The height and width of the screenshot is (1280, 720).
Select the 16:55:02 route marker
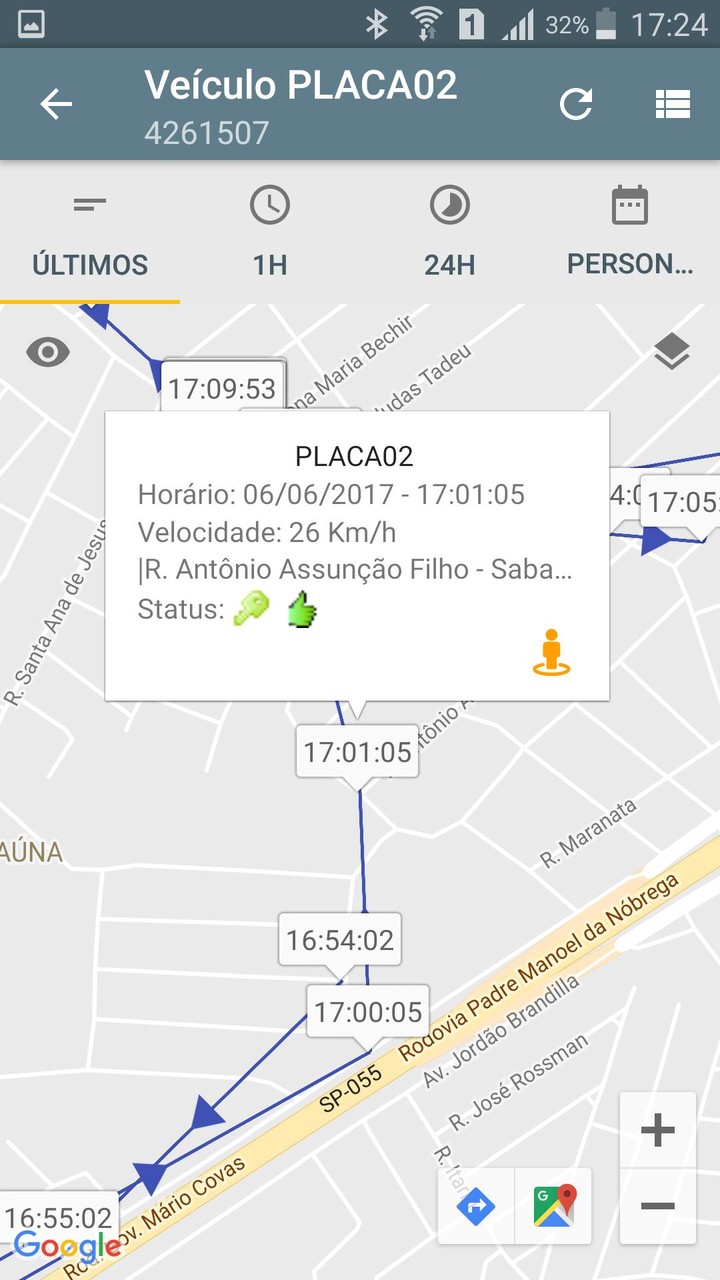point(58,1218)
